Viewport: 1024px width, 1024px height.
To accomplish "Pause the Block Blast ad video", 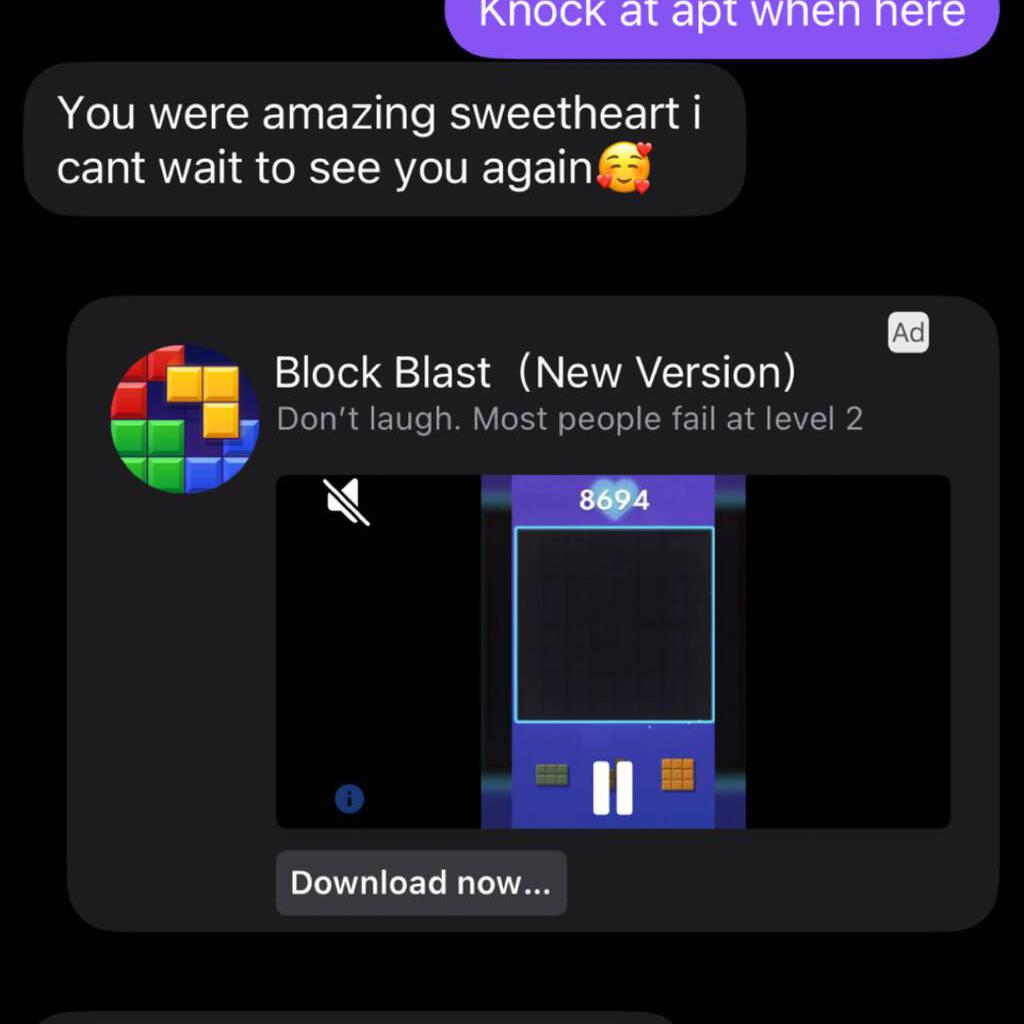I will (612, 788).
